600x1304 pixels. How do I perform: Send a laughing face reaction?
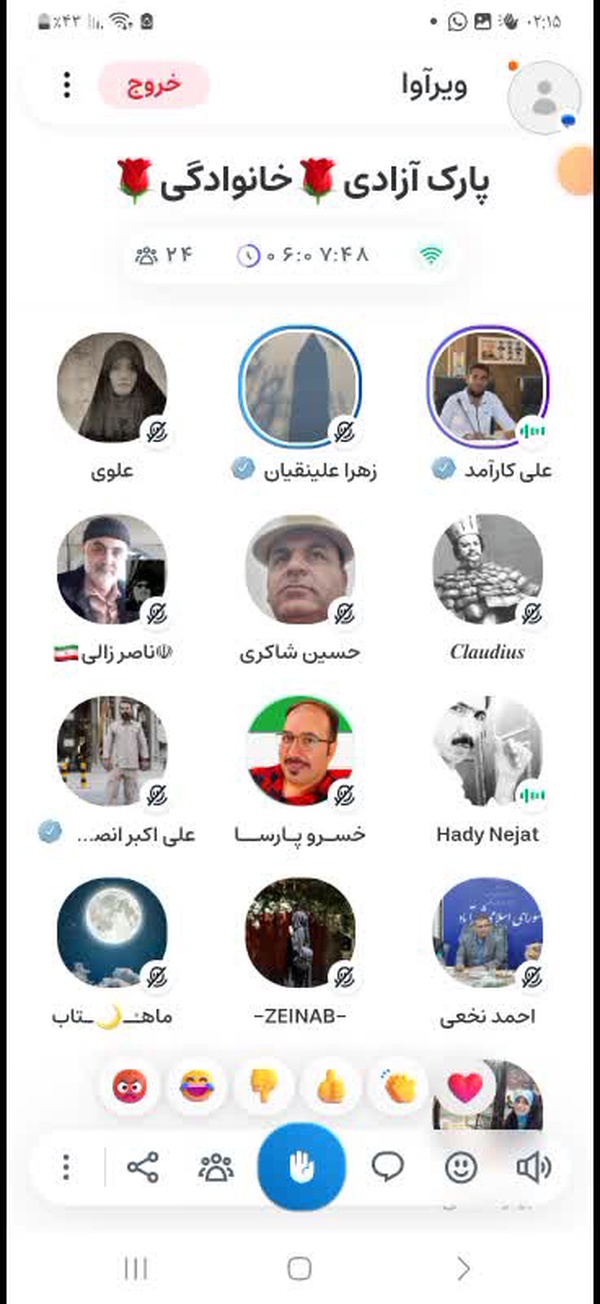[196, 1086]
